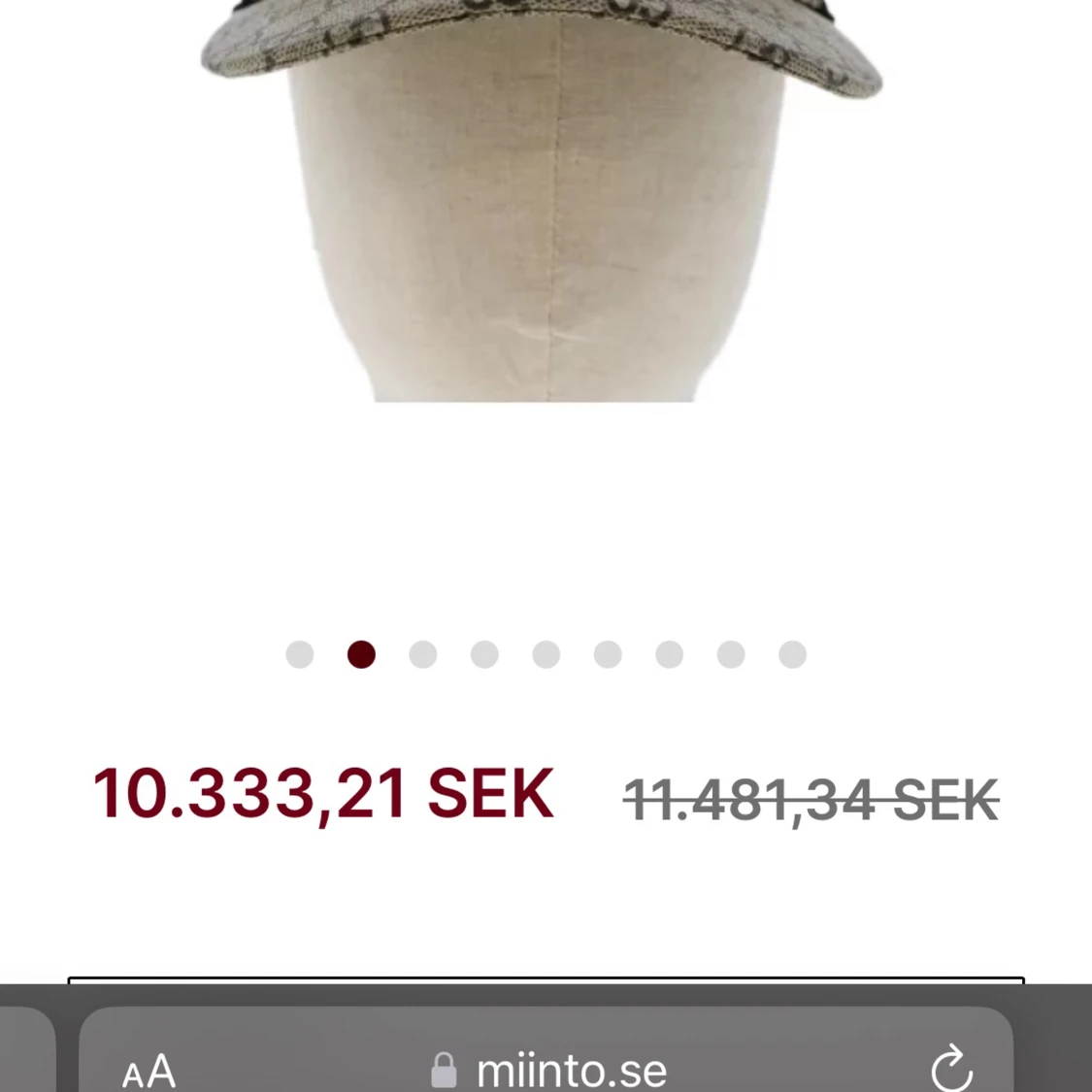The height and width of the screenshot is (1092, 1092).
Task: Reload the miinto.se page
Action: click(x=951, y=1069)
